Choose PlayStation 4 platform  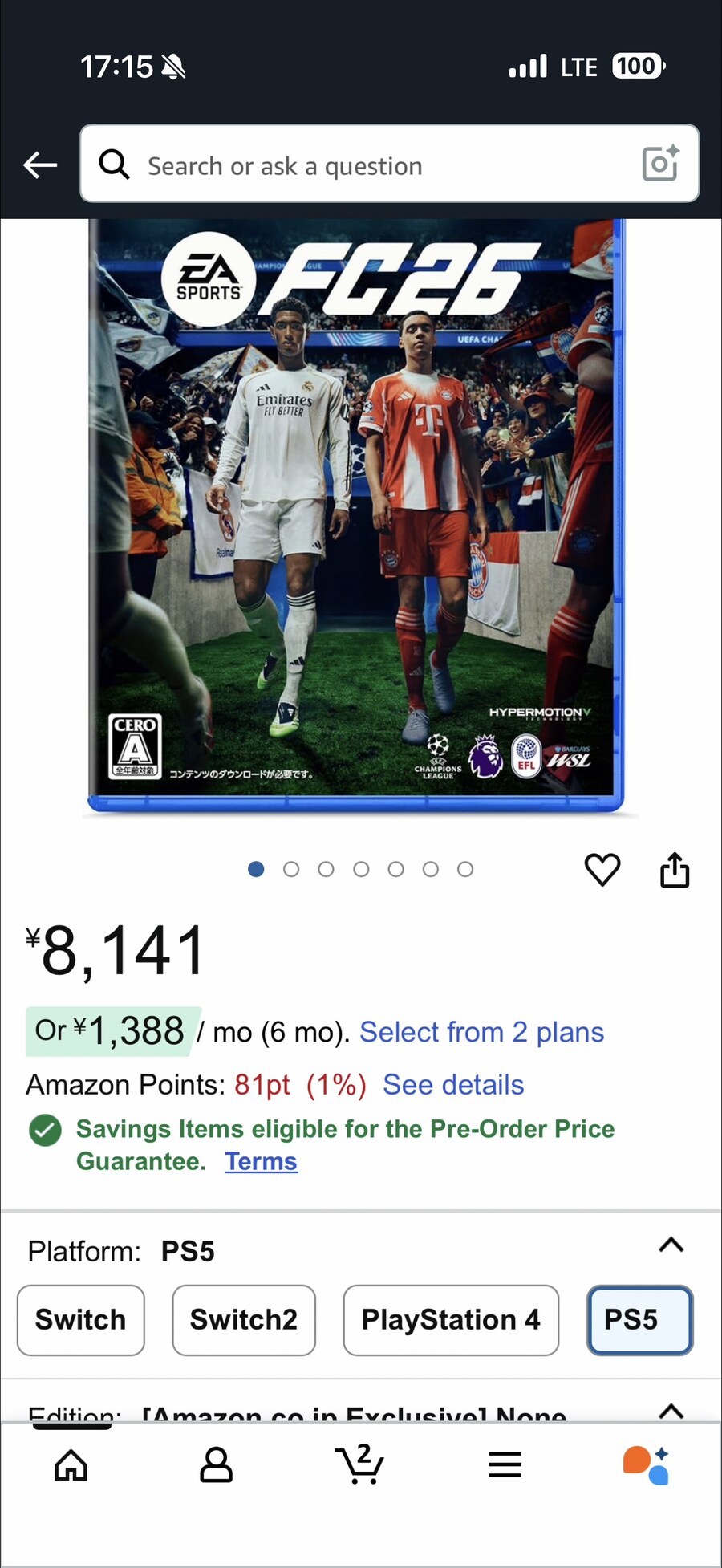(451, 1320)
